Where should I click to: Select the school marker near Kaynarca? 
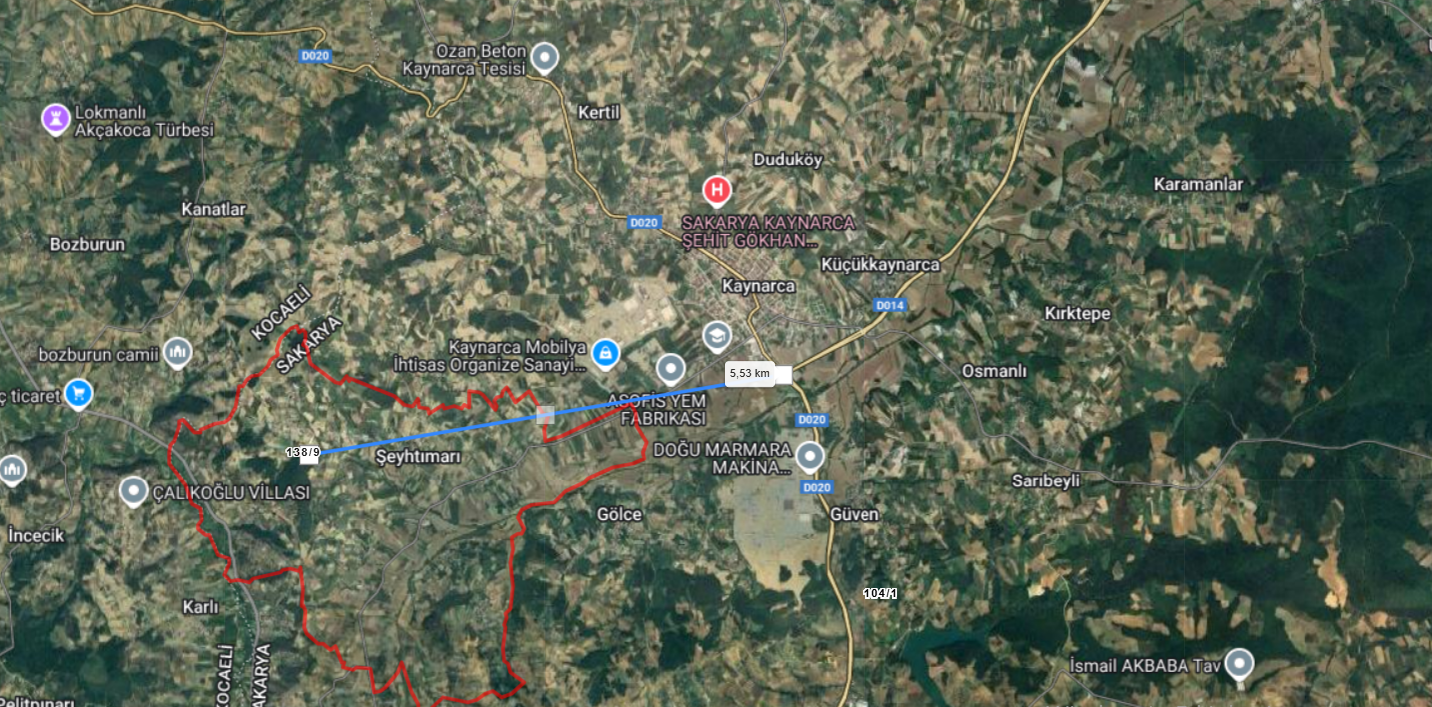pyautogui.click(x=716, y=336)
